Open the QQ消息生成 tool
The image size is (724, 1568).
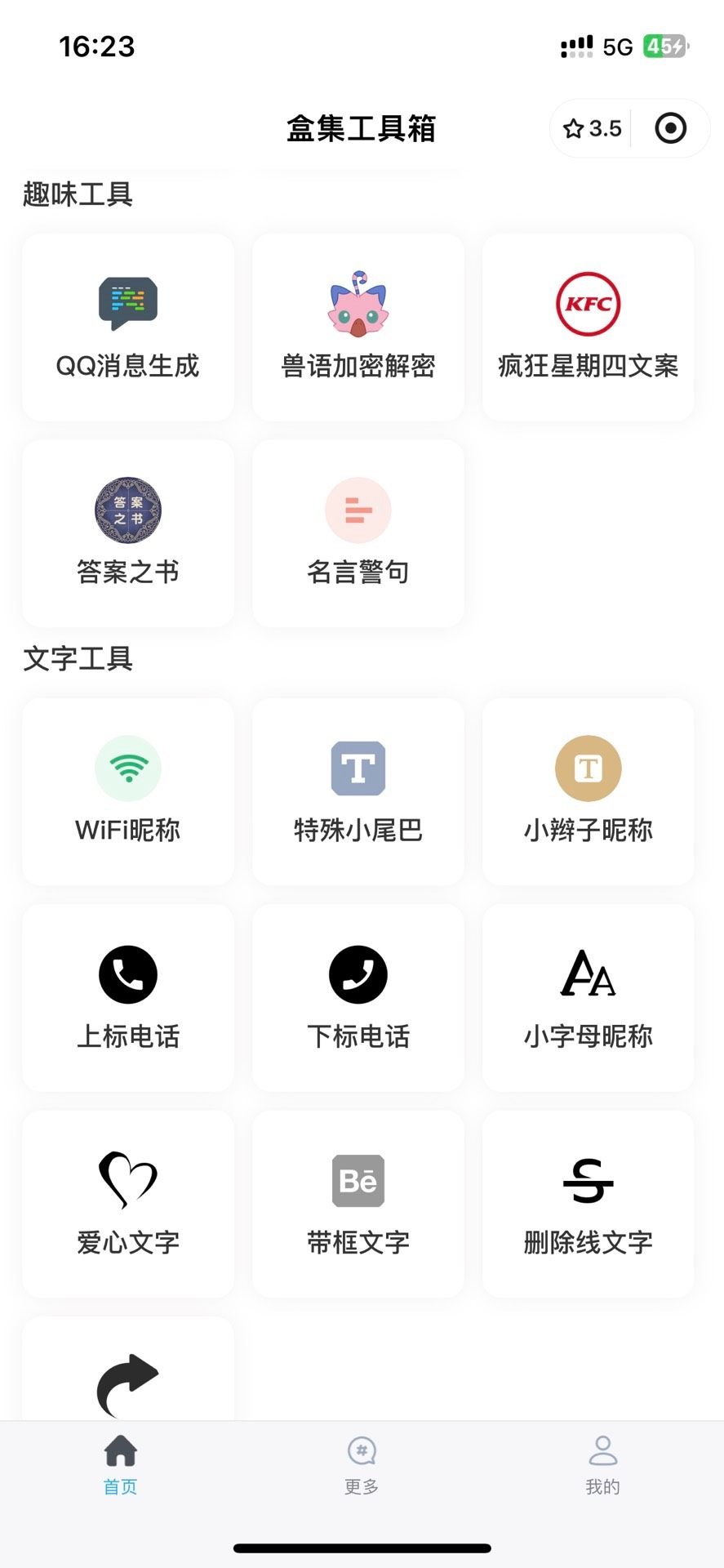128,327
